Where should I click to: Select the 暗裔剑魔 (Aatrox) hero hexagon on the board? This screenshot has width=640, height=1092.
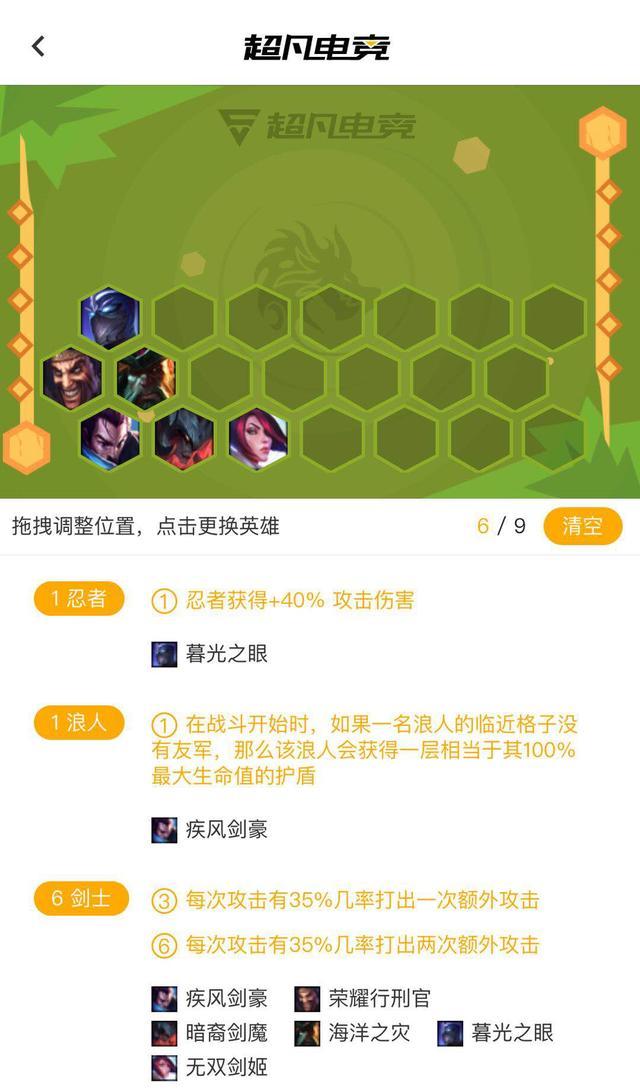[184, 438]
